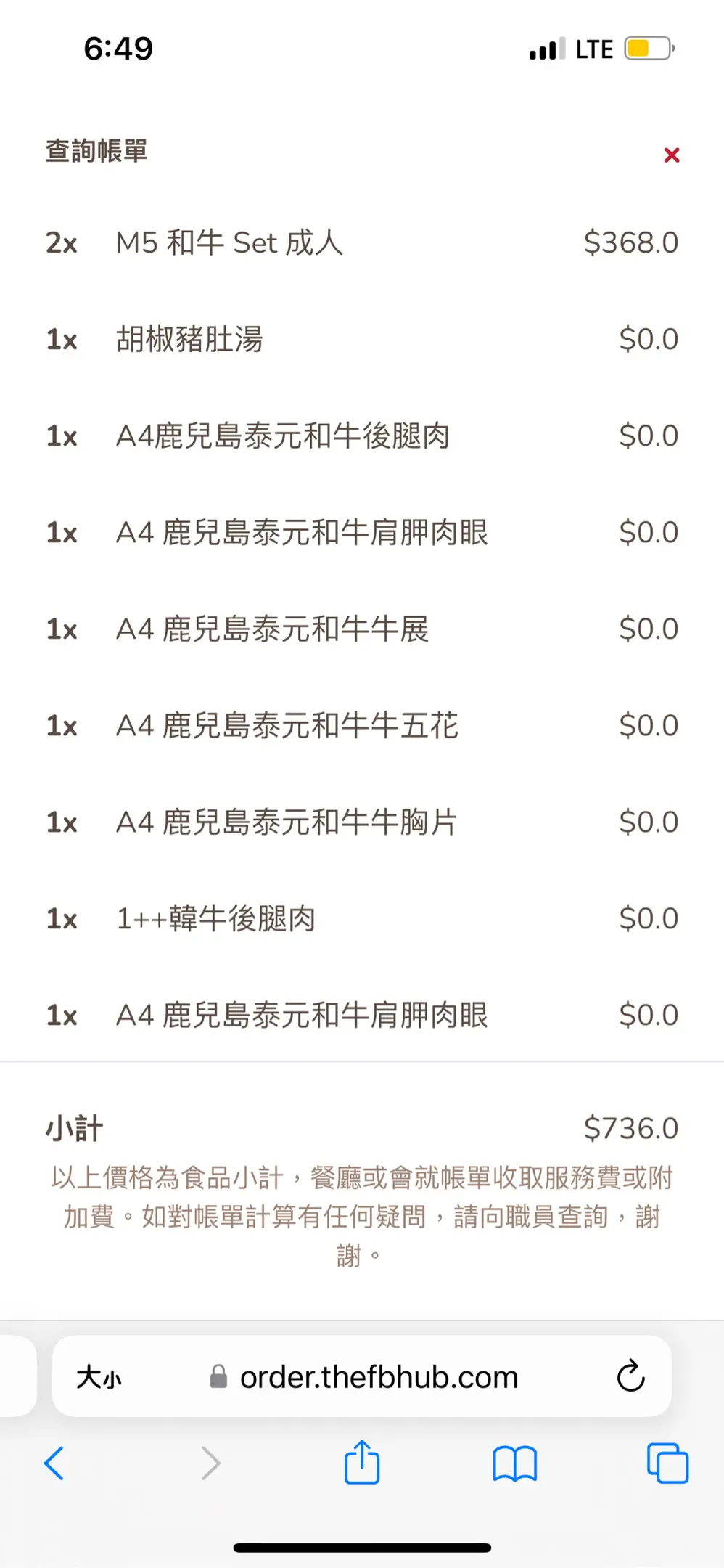Reload the page
Viewport: 724px width, 1568px height.
tap(630, 1376)
